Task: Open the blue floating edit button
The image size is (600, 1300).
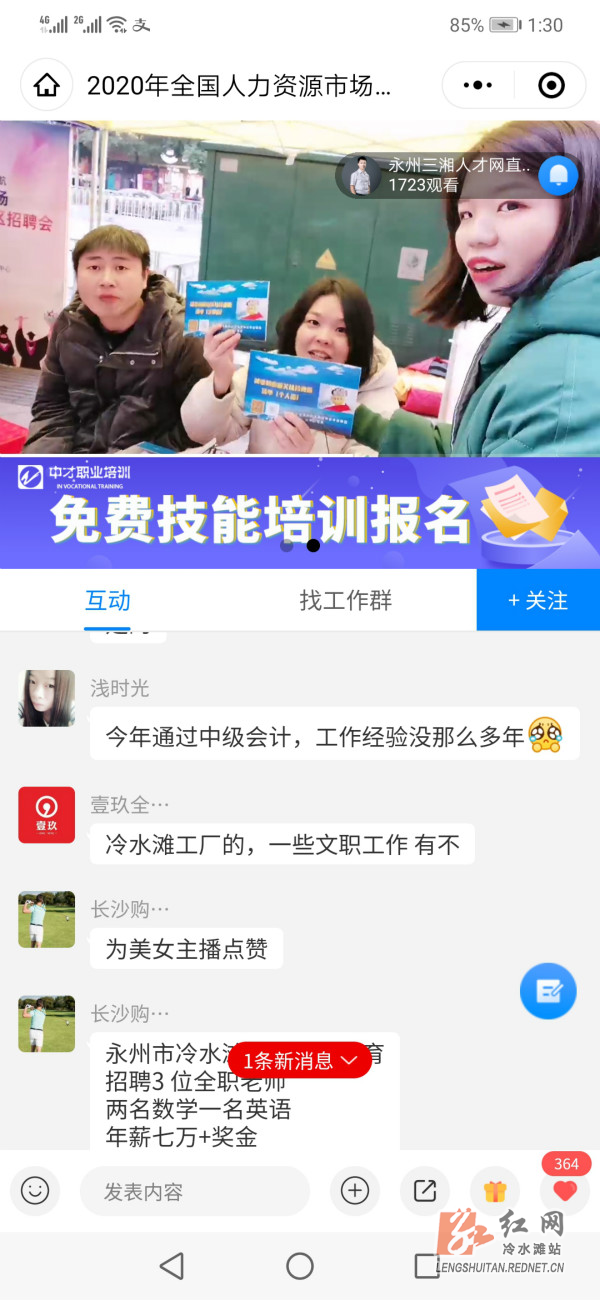Action: (x=548, y=991)
